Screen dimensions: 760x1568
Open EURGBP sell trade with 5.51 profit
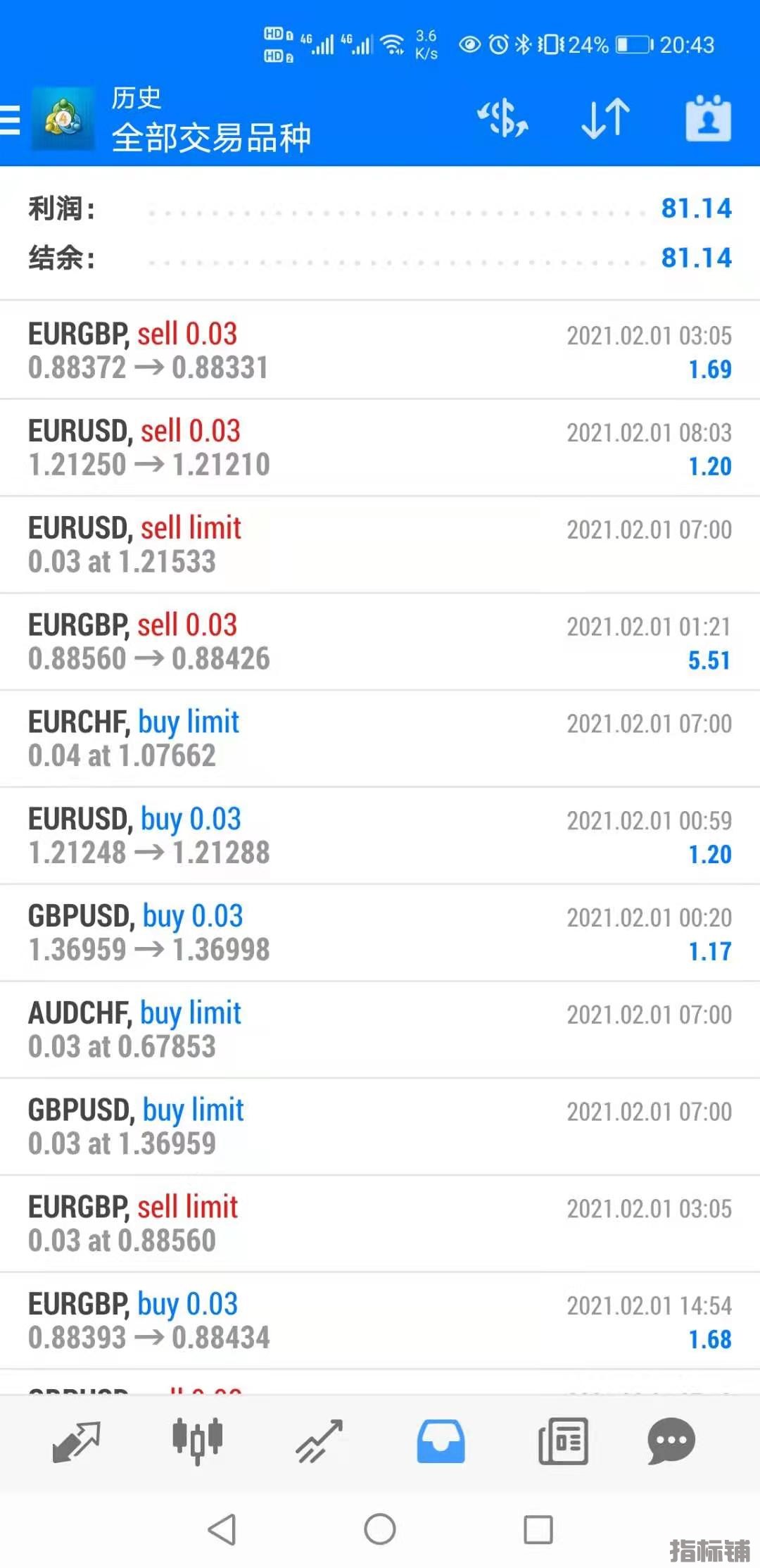(380, 642)
